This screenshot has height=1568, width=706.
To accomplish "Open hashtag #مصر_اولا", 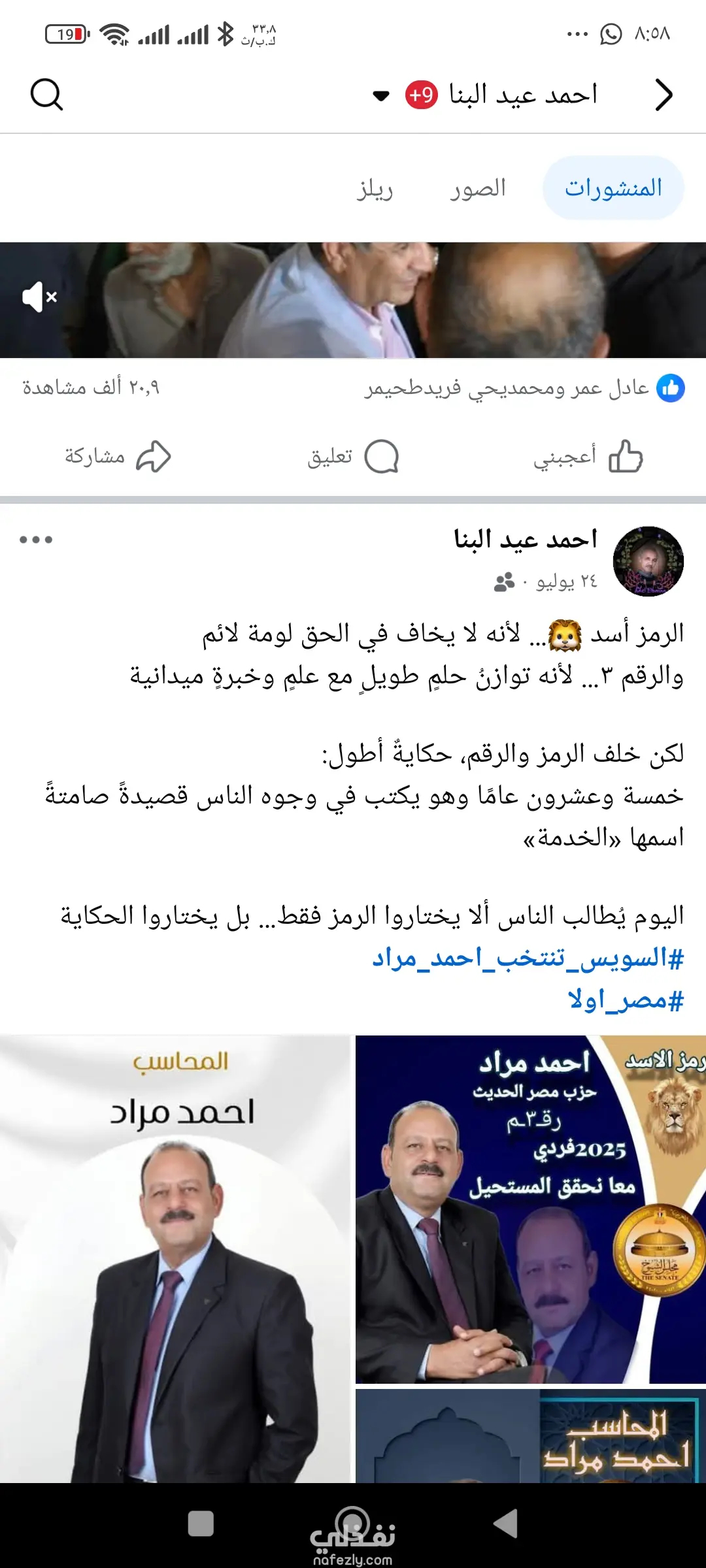I will click(x=626, y=1000).
